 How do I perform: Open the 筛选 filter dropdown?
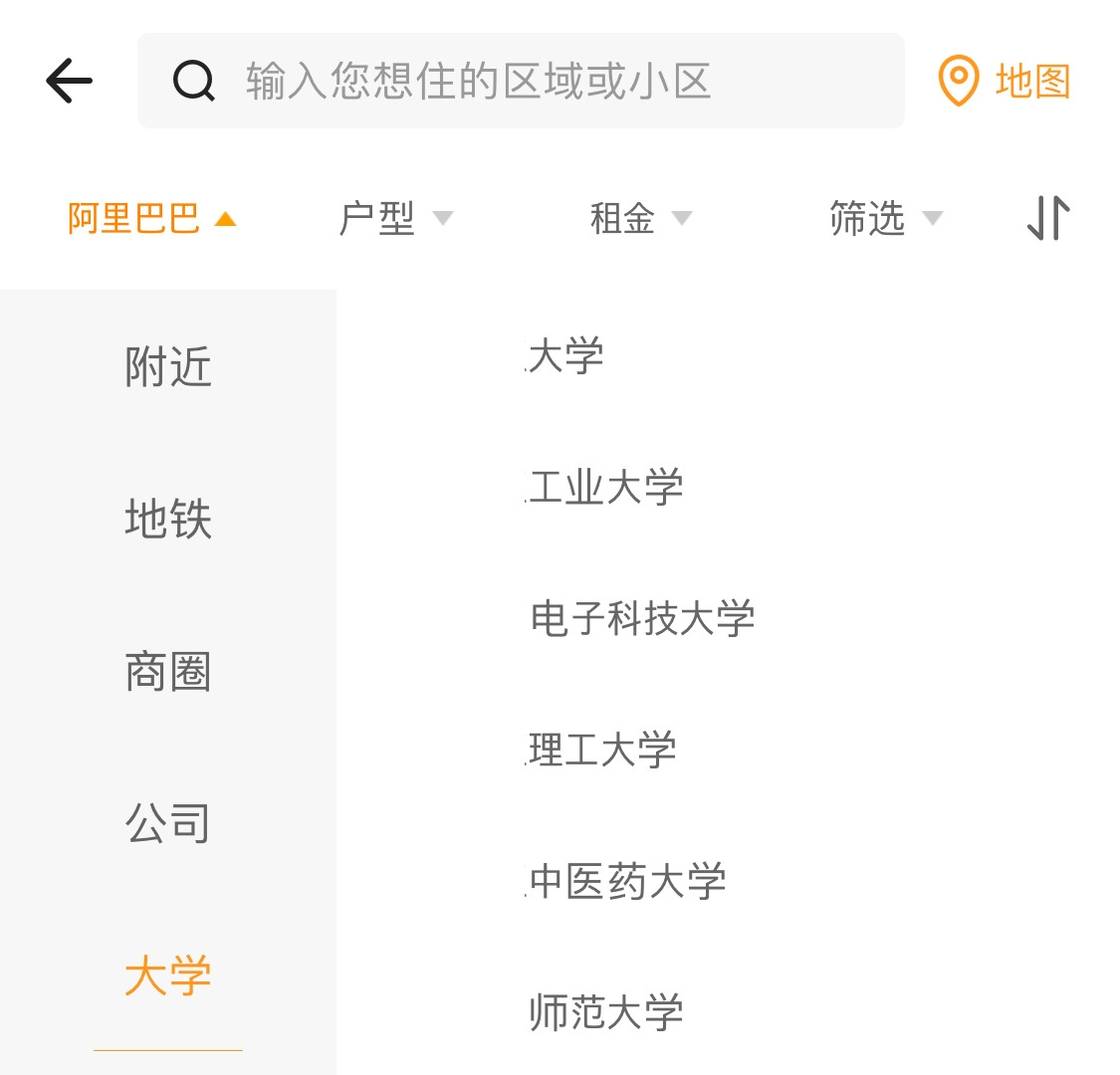click(886, 219)
